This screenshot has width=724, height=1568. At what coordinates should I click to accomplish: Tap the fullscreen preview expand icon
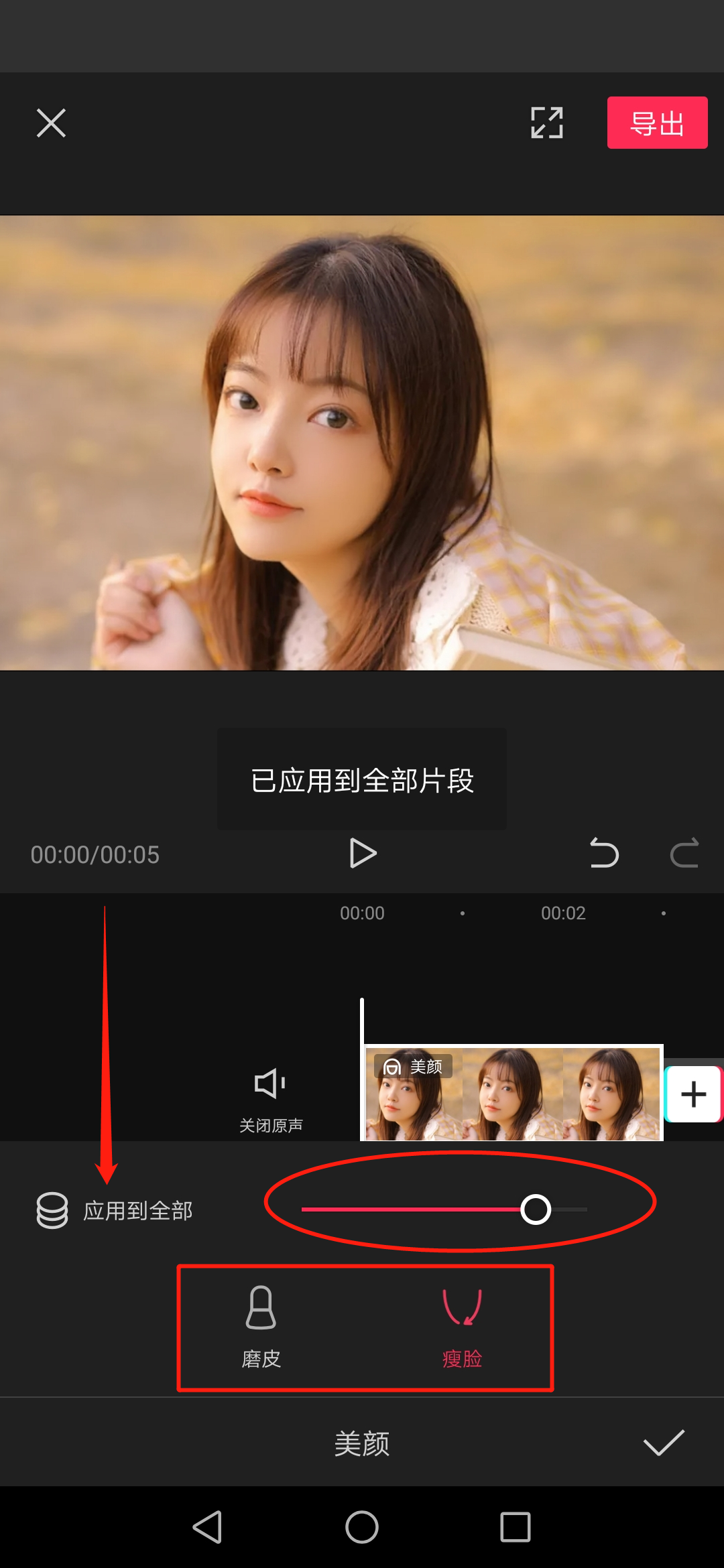(x=546, y=124)
